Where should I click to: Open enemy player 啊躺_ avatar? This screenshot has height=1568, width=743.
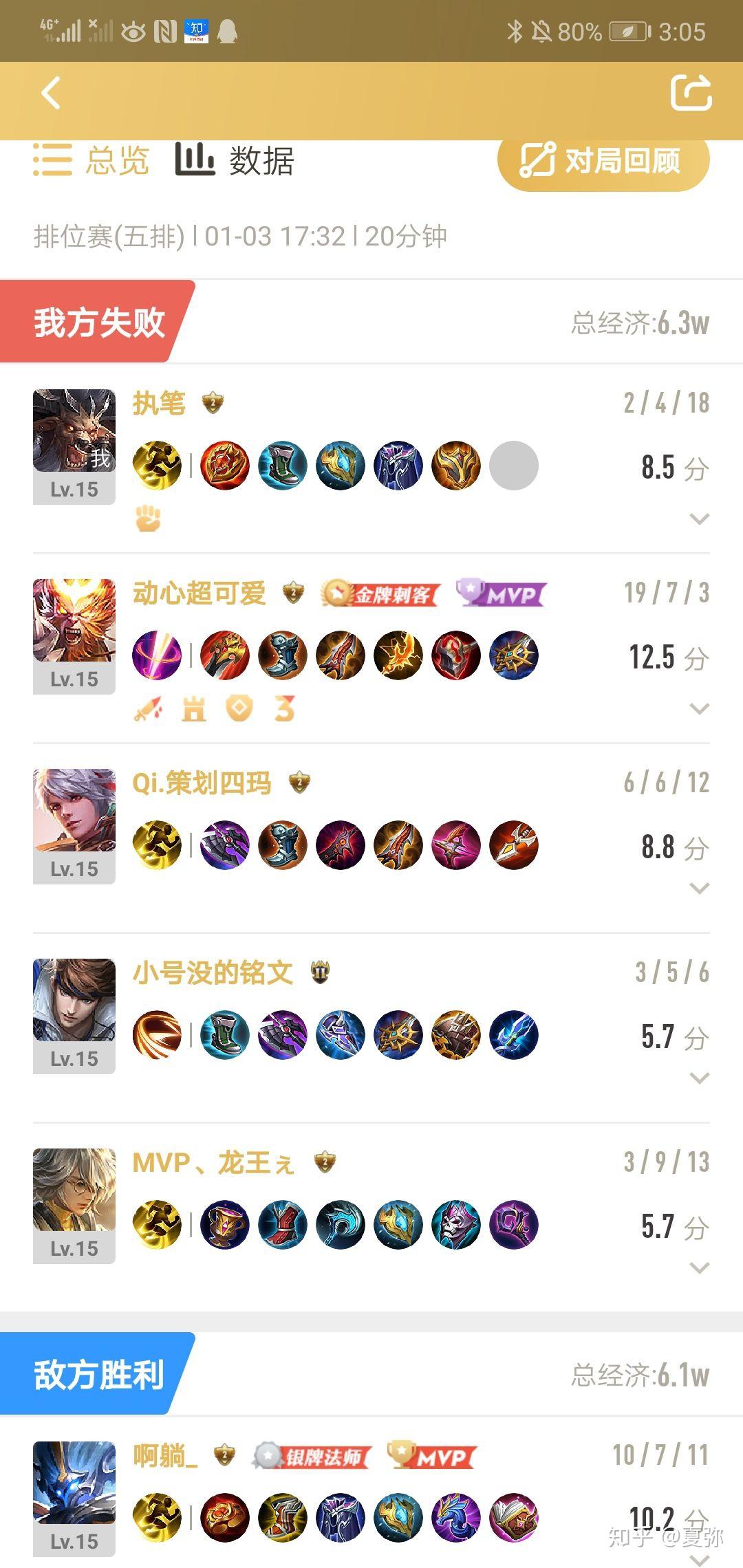point(74,1483)
